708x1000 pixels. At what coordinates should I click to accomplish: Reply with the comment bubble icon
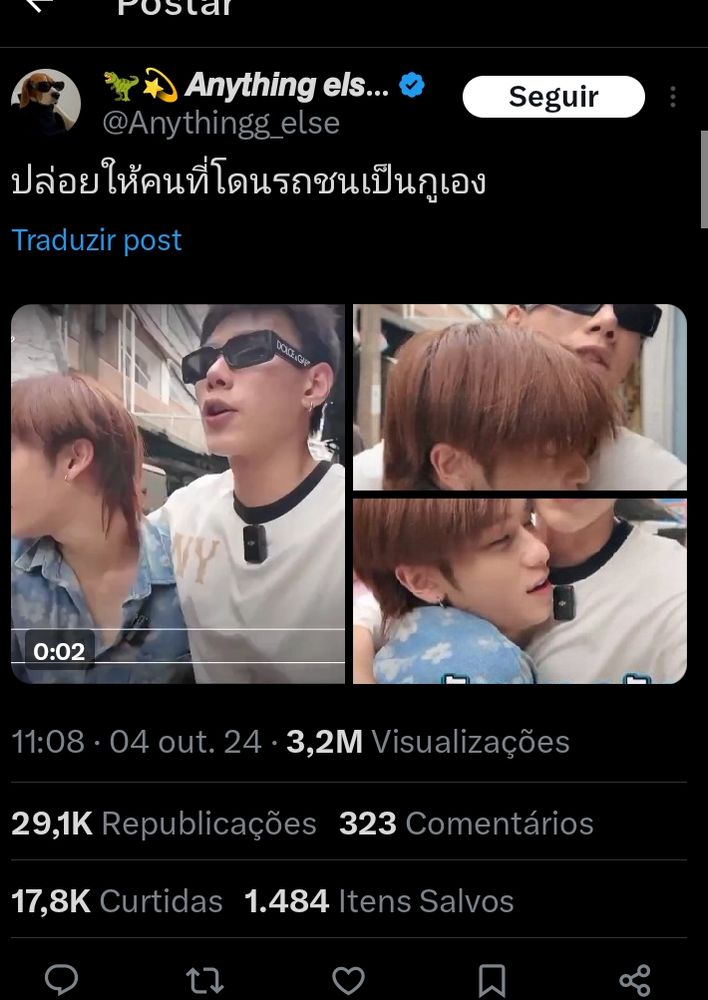coord(62,980)
